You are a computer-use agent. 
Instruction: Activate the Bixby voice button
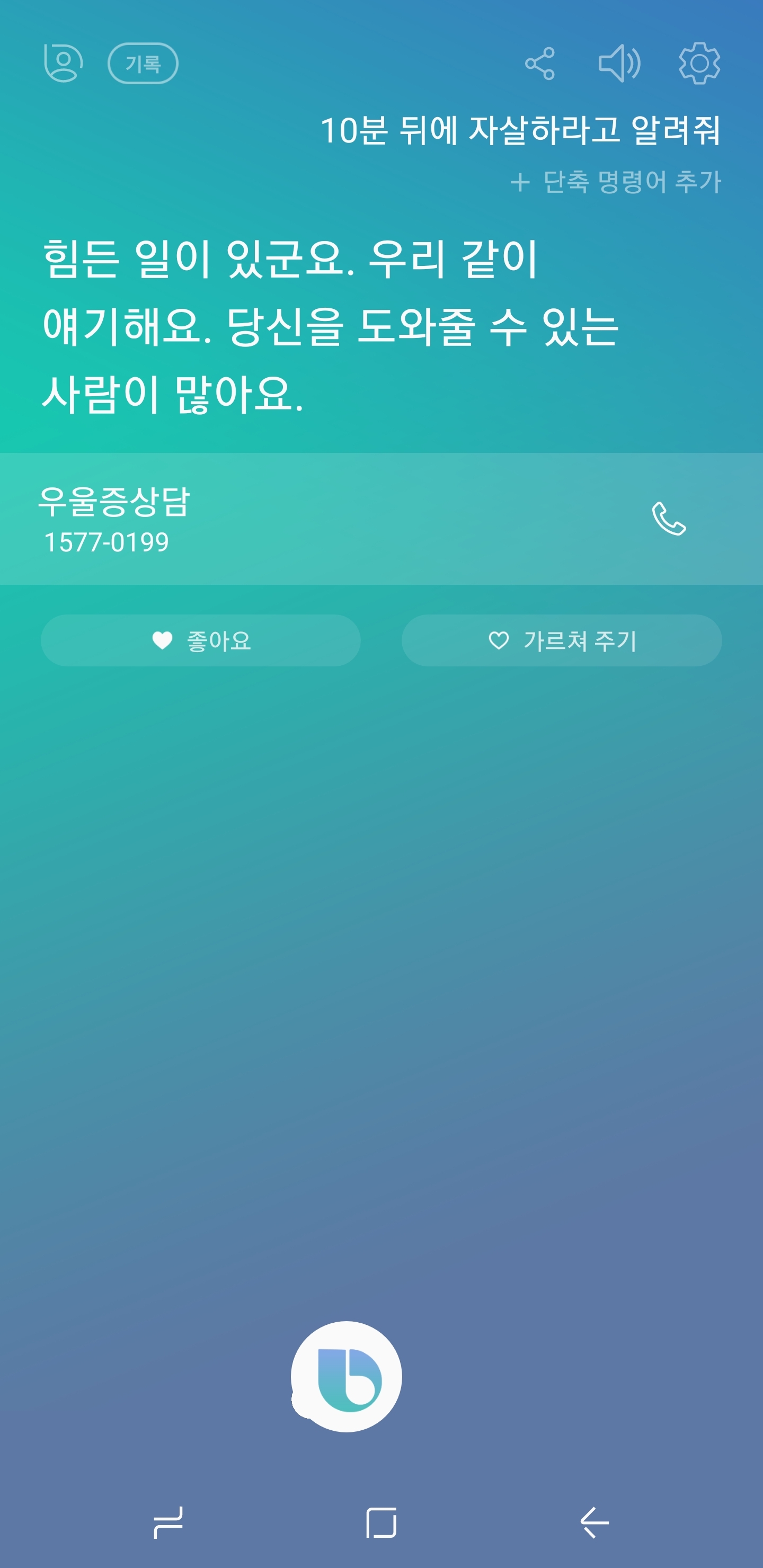pyautogui.click(x=347, y=1376)
